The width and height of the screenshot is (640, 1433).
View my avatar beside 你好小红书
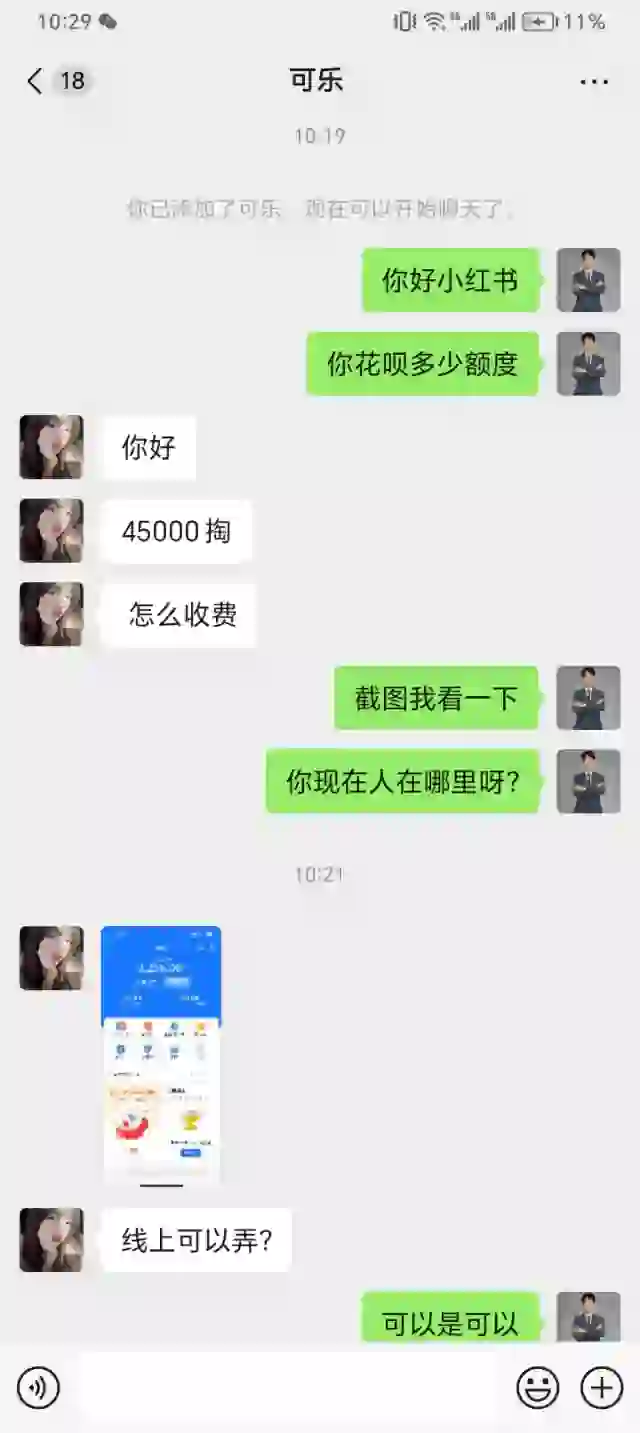[x=588, y=280]
